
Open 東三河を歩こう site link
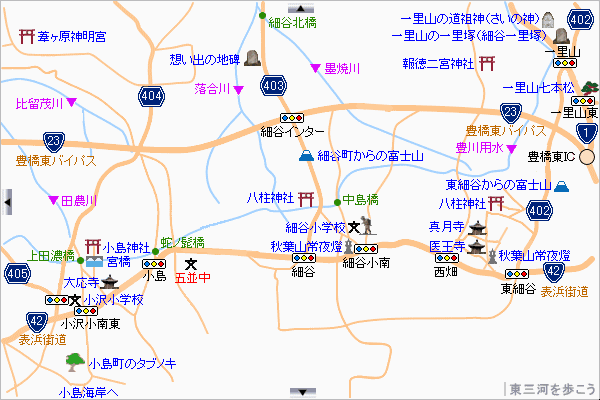(552, 389)
